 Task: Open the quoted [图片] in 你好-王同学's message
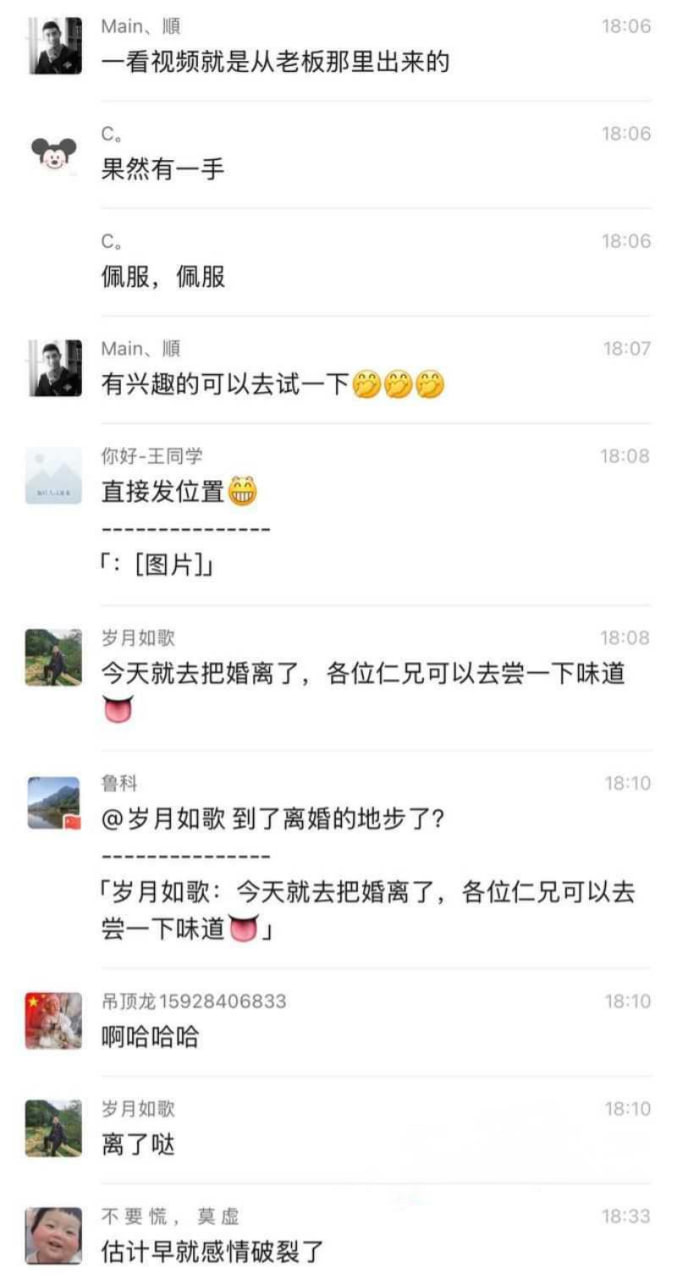pyautogui.click(x=160, y=566)
